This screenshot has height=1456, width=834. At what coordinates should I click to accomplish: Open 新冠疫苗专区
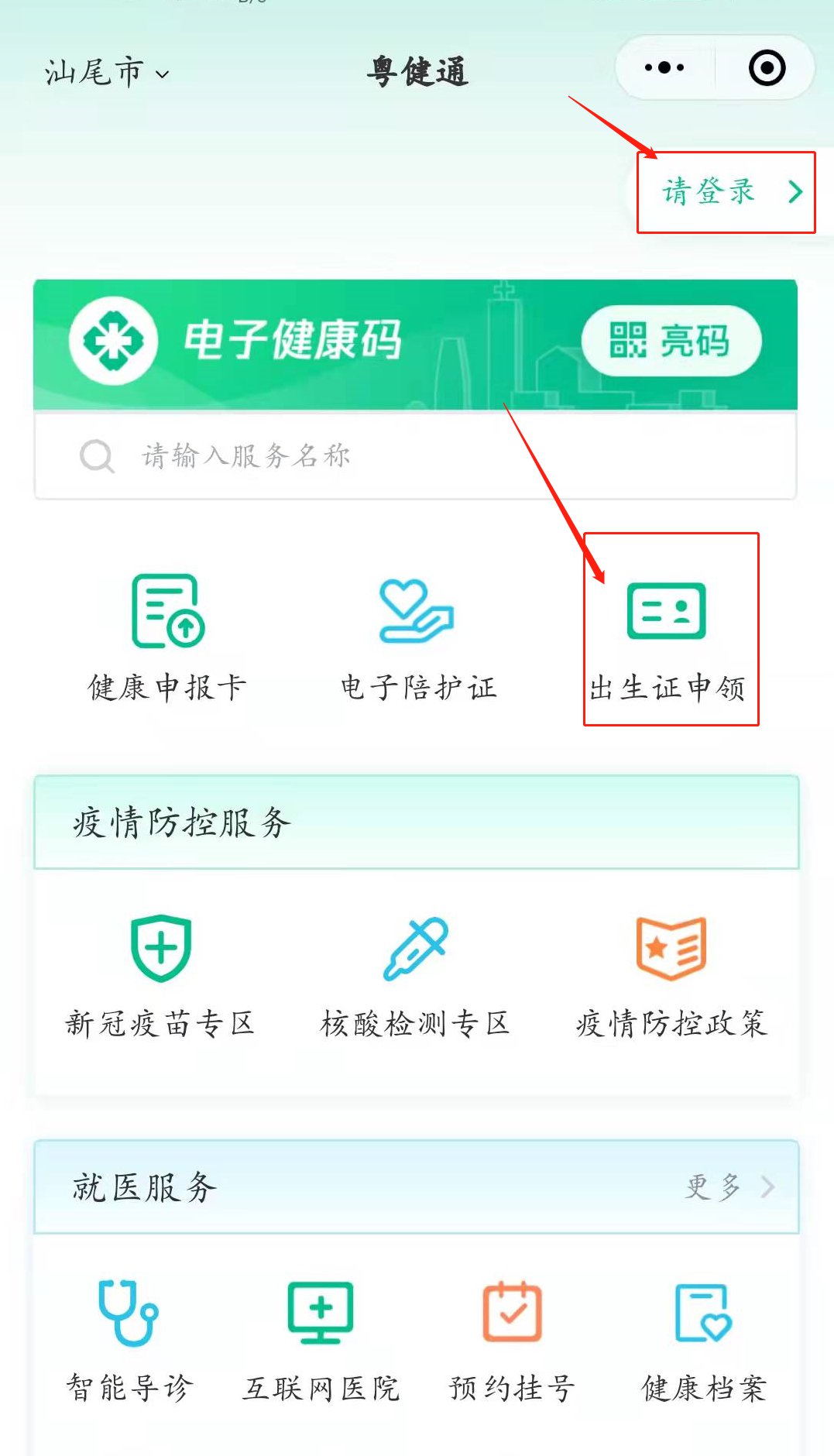pyautogui.click(x=160, y=976)
